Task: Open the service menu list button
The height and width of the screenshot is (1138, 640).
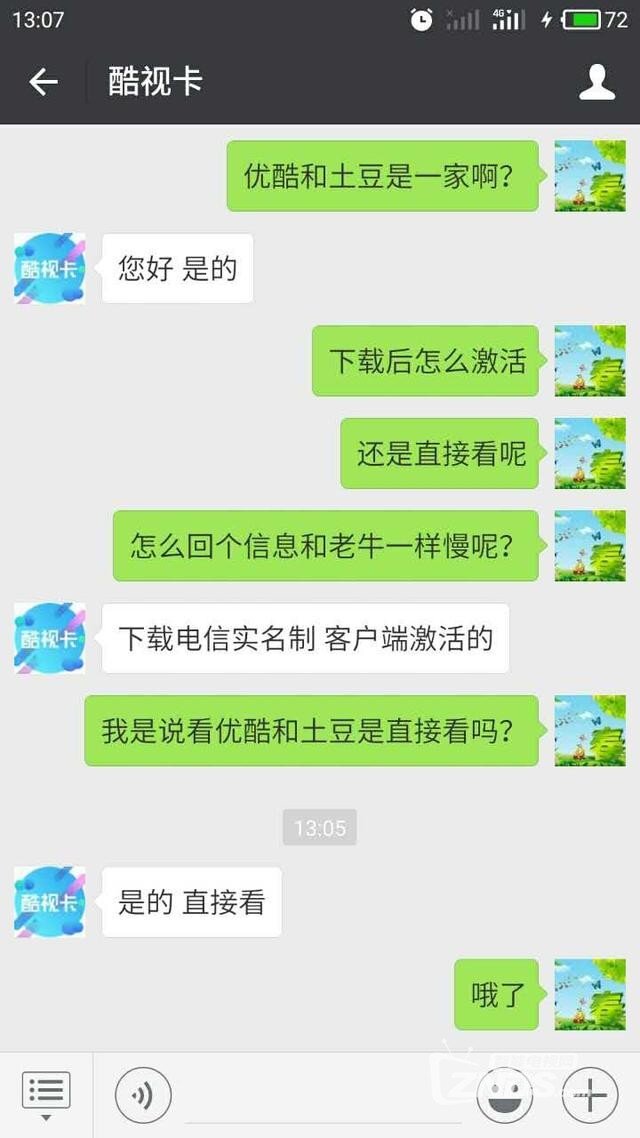Action: pyautogui.click(x=46, y=1093)
